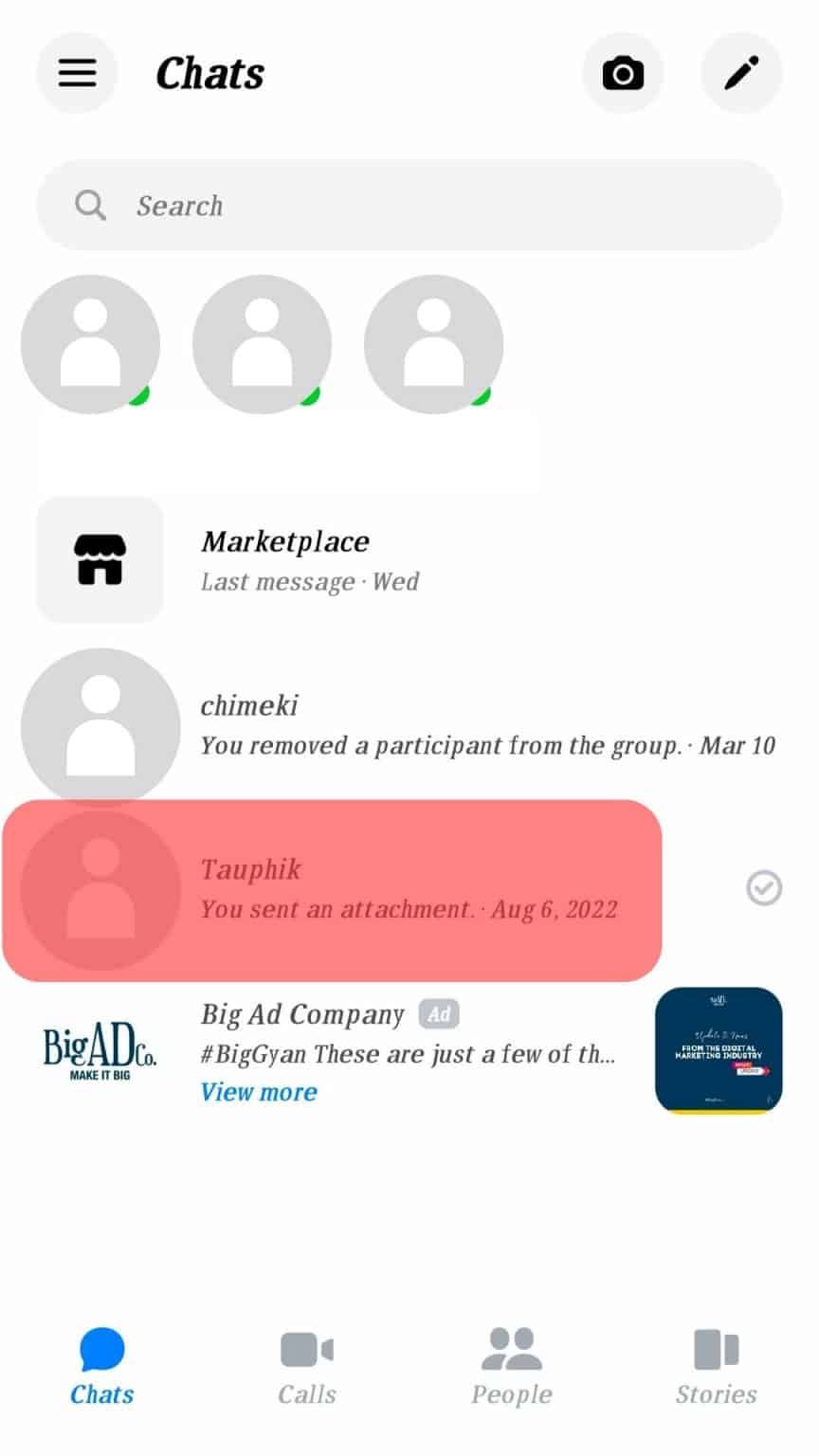819x1456 pixels.
Task: Start a new message with the compose icon
Action: click(x=741, y=73)
